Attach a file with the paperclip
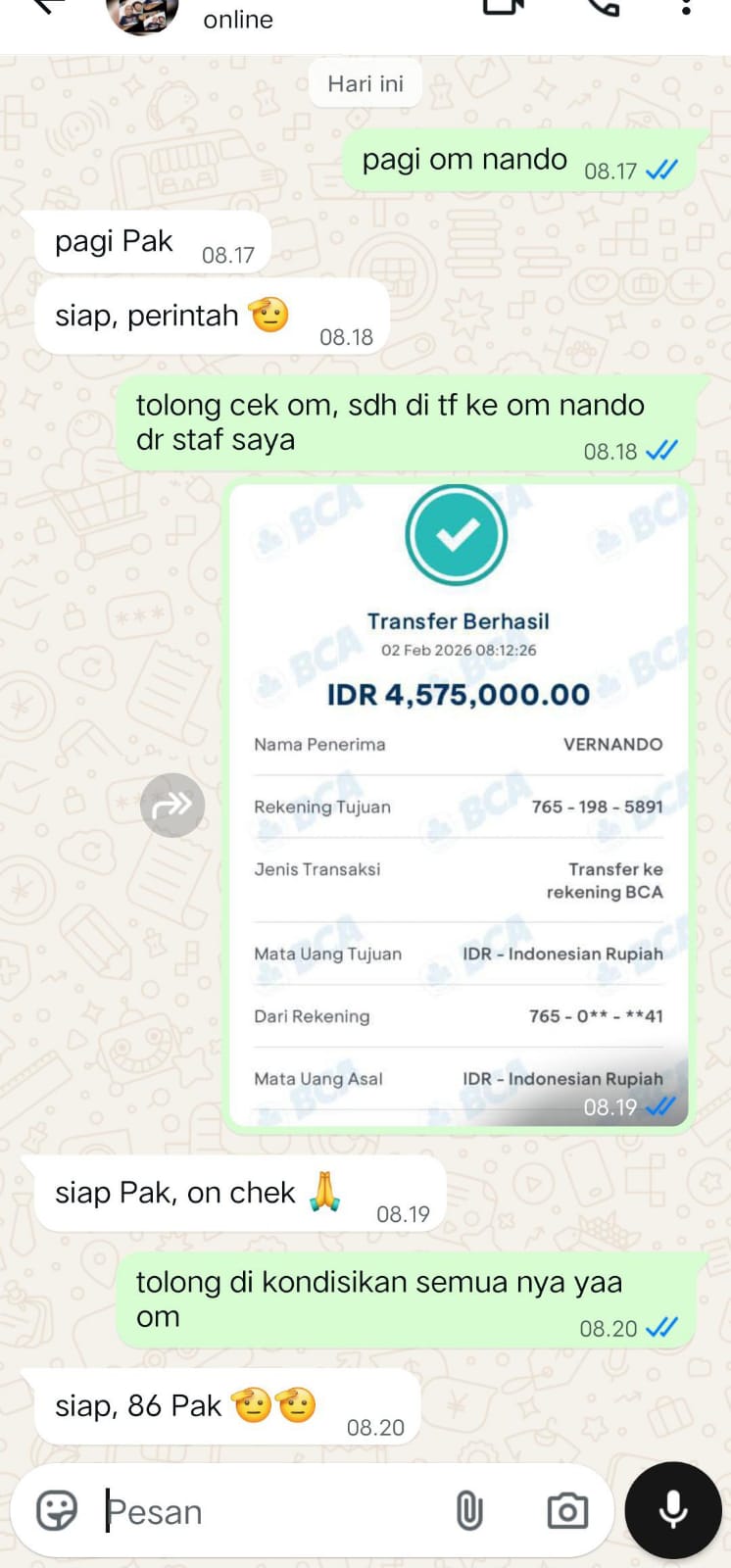This screenshot has height=1568, width=731. point(469,1511)
